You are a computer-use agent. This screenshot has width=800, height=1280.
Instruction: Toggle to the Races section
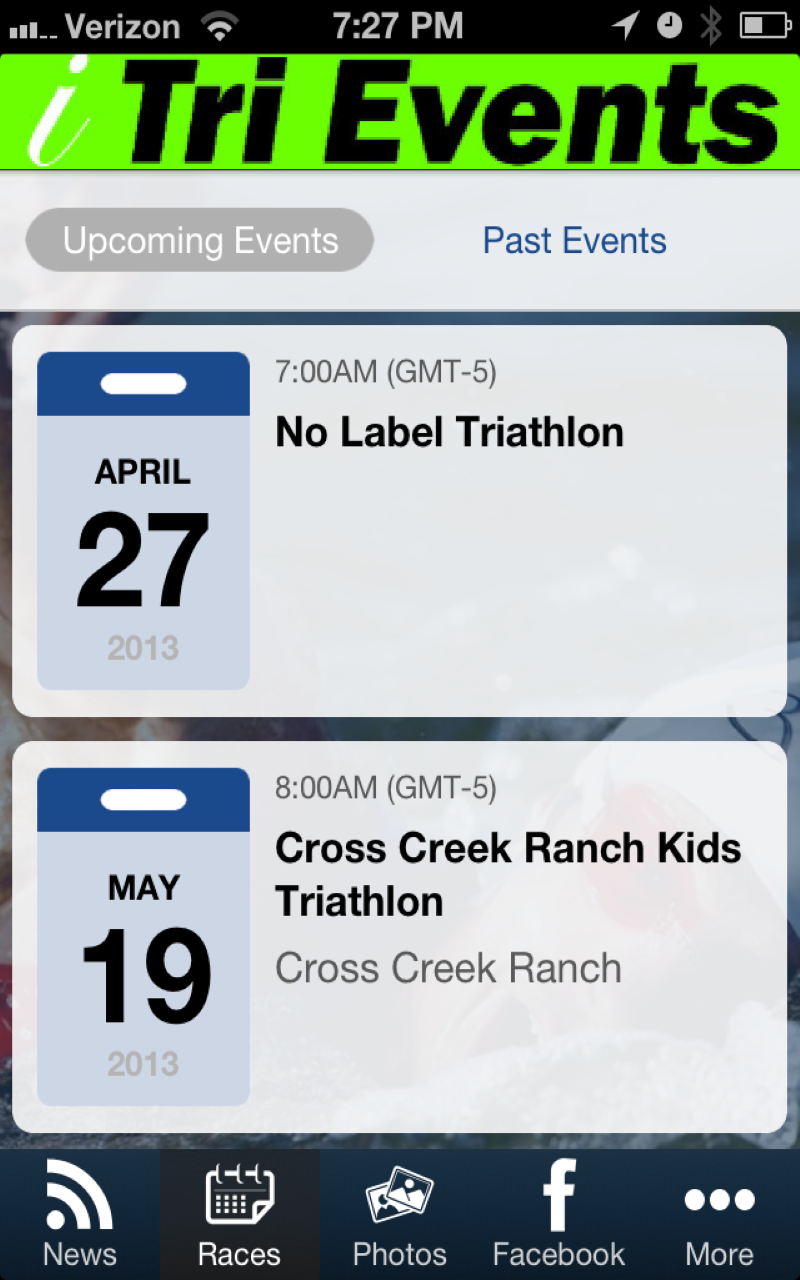click(239, 1215)
